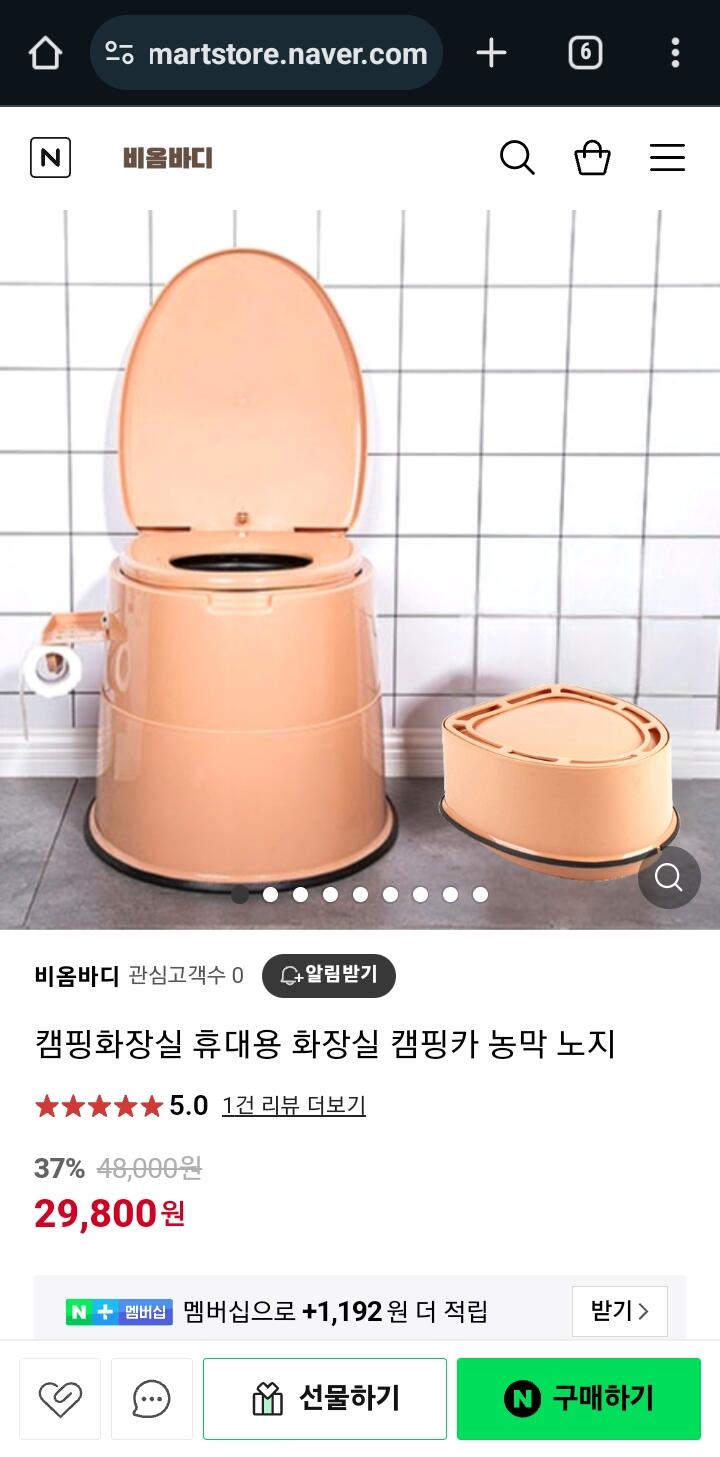Image resolution: width=720 pixels, height=1457 pixels.
Task: Go to the browser home page
Action: (x=45, y=53)
